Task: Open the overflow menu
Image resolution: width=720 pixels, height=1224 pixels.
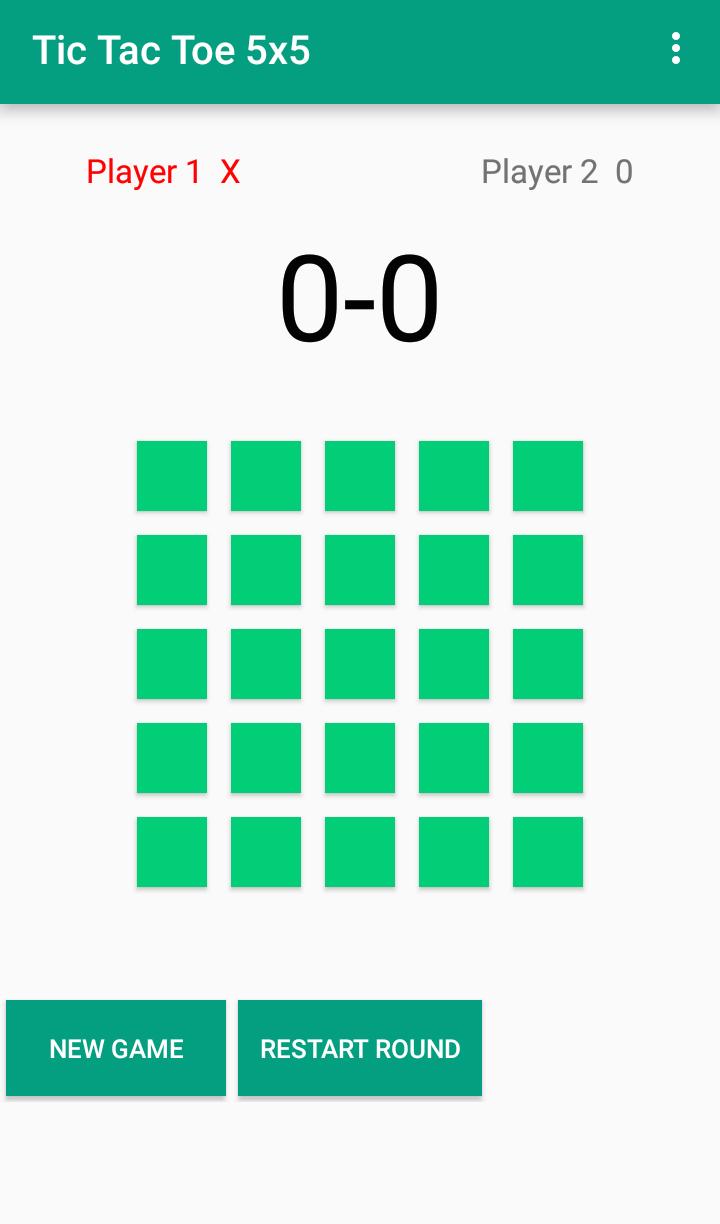Action: point(676,48)
